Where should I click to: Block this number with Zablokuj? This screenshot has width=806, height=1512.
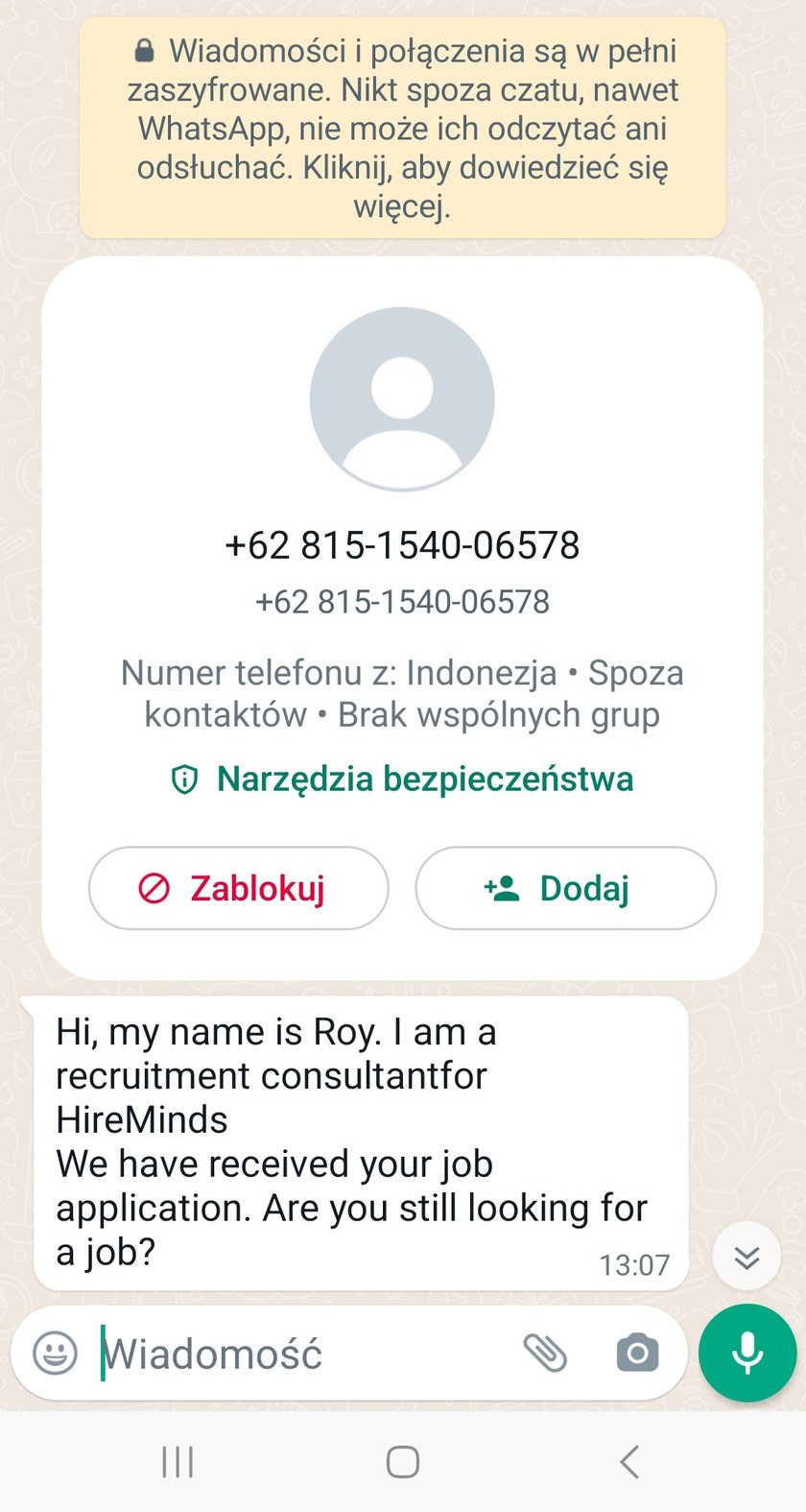238,888
